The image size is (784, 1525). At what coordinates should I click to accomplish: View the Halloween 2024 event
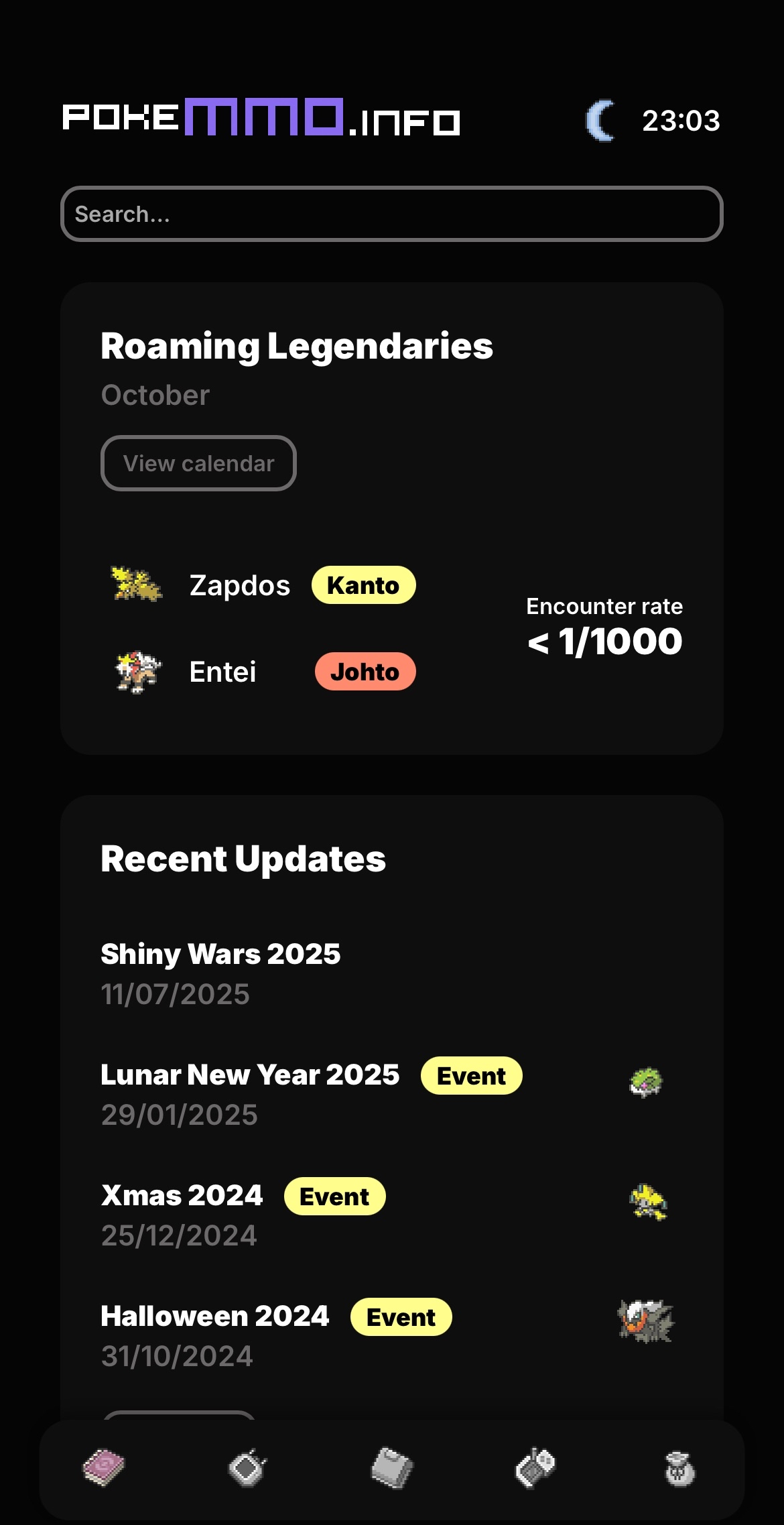214,1317
